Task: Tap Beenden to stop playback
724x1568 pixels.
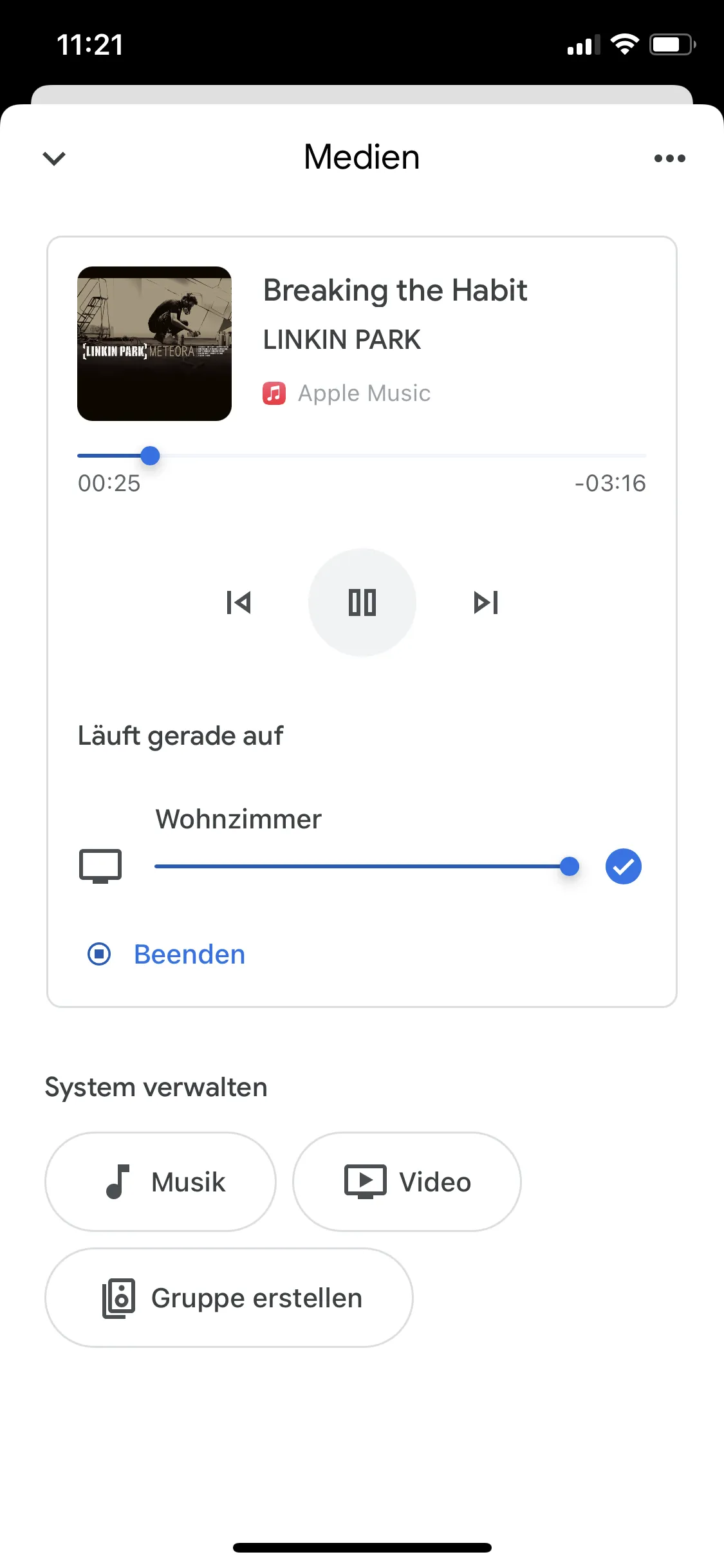Action: coord(189,955)
